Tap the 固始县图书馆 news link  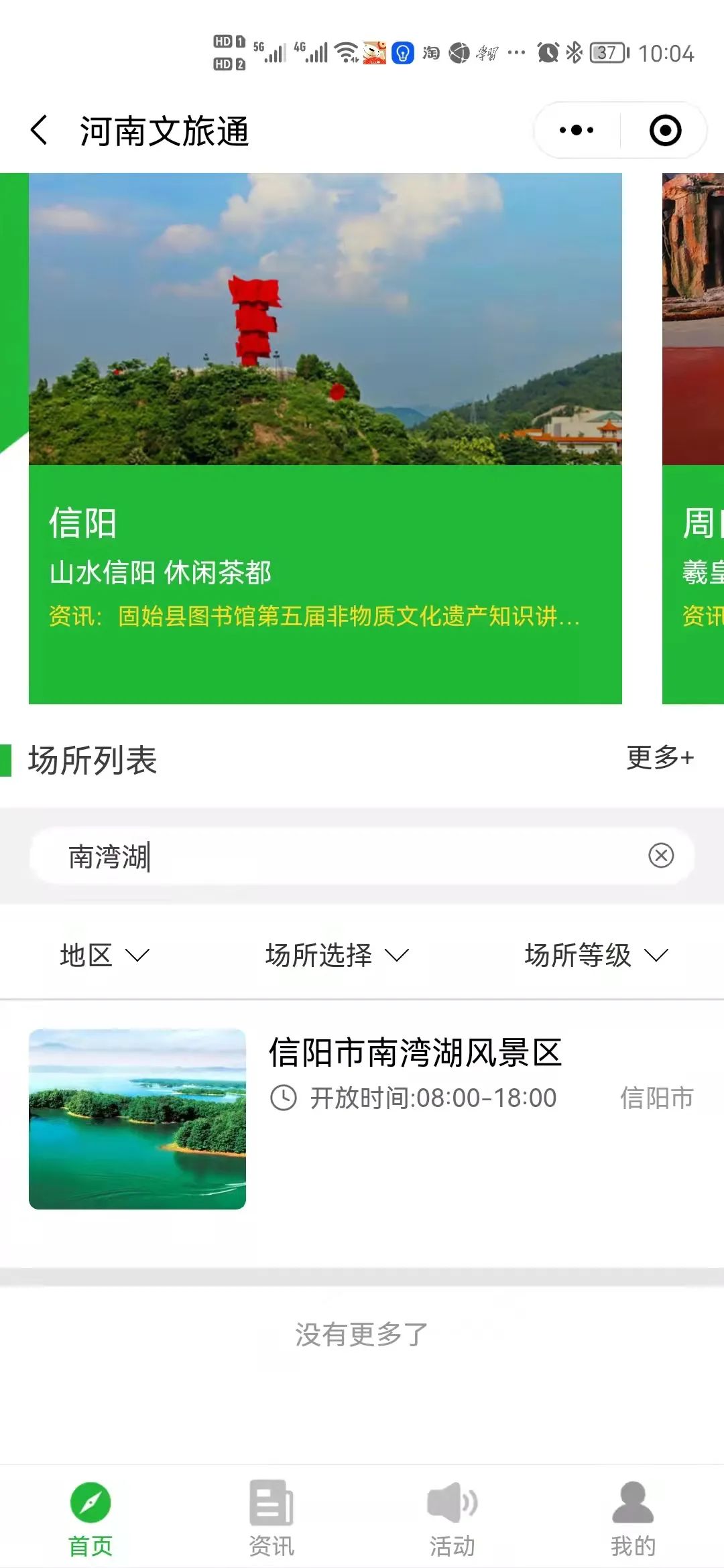315,616
